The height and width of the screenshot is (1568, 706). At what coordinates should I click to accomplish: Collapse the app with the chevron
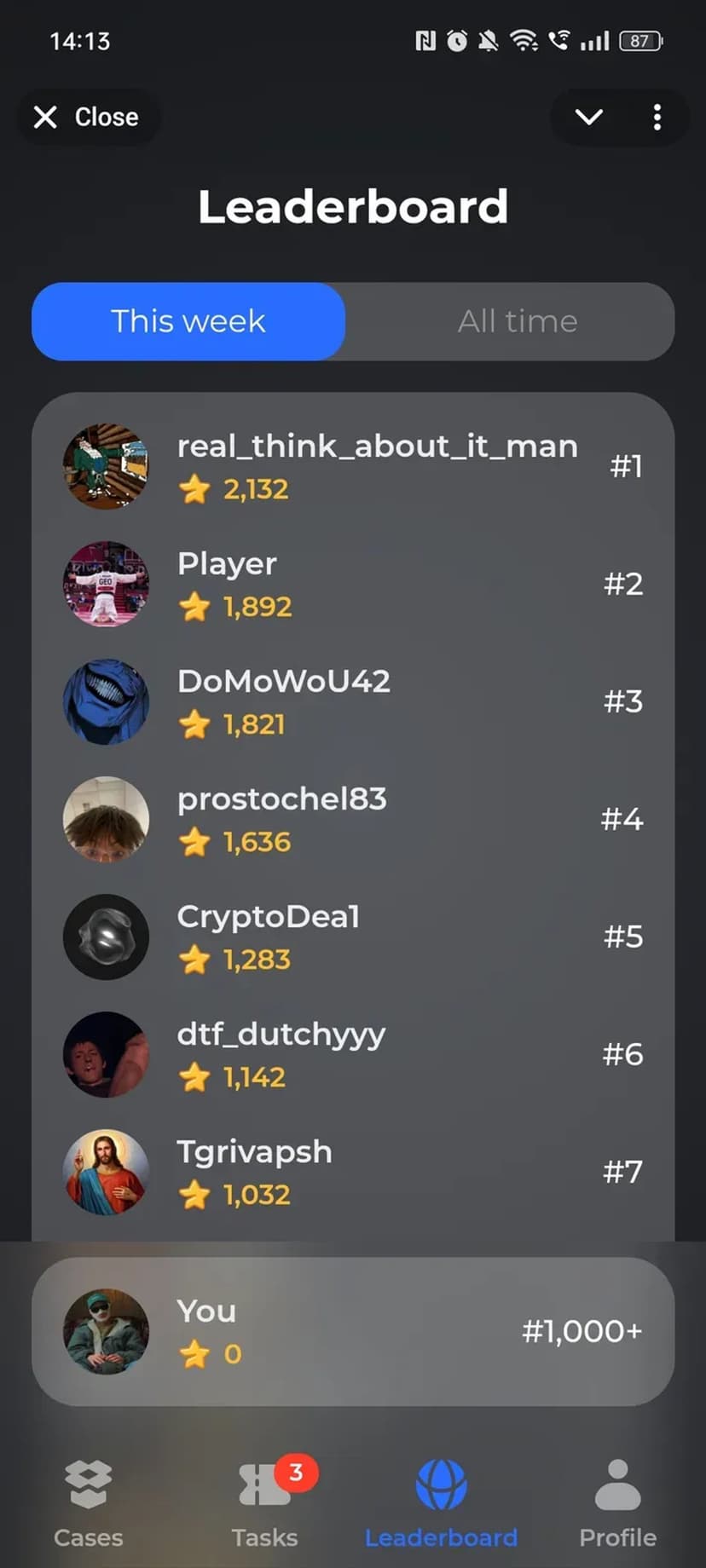click(589, 117)
